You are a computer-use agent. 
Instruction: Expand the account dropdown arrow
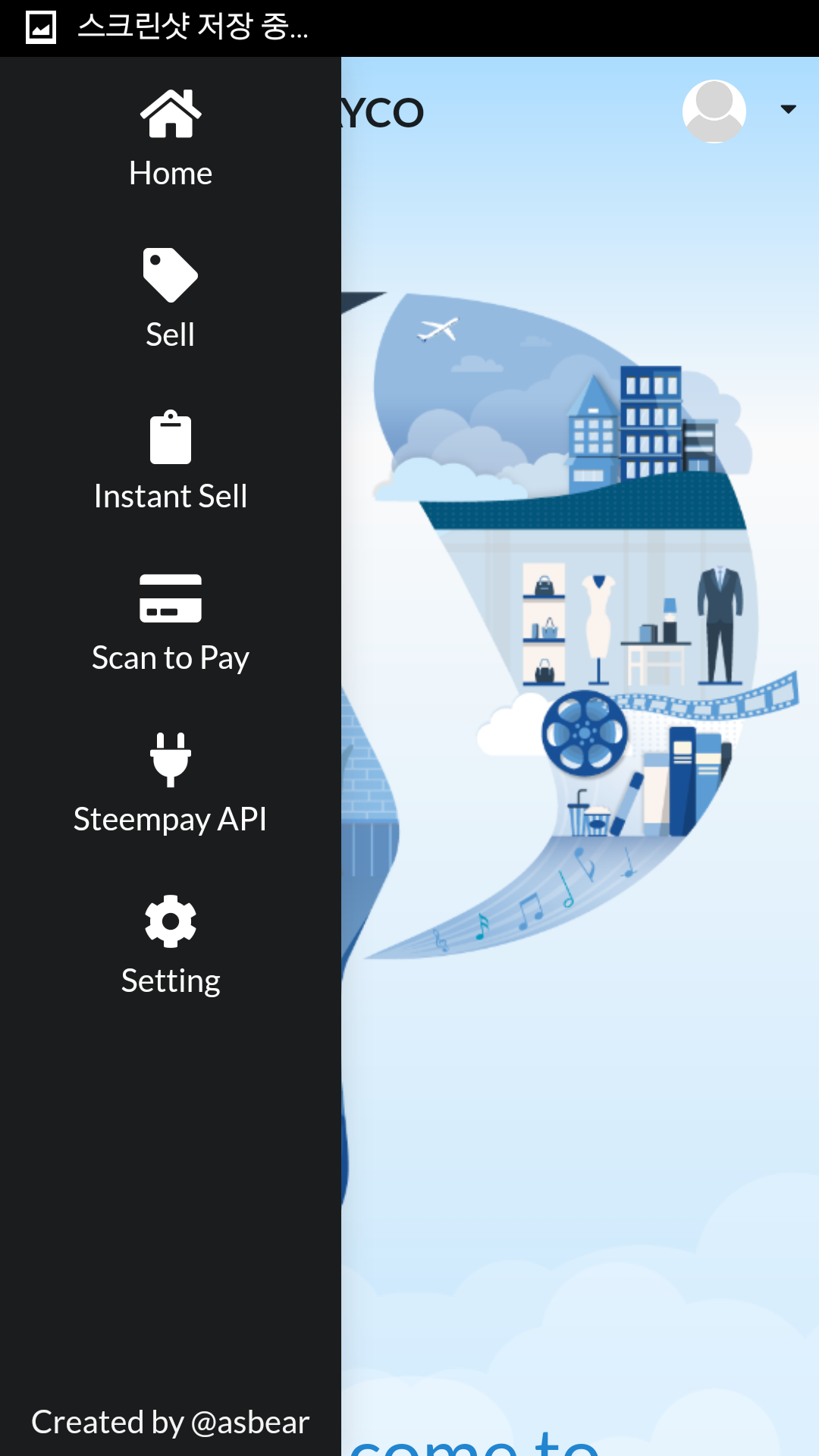(788, 109)
